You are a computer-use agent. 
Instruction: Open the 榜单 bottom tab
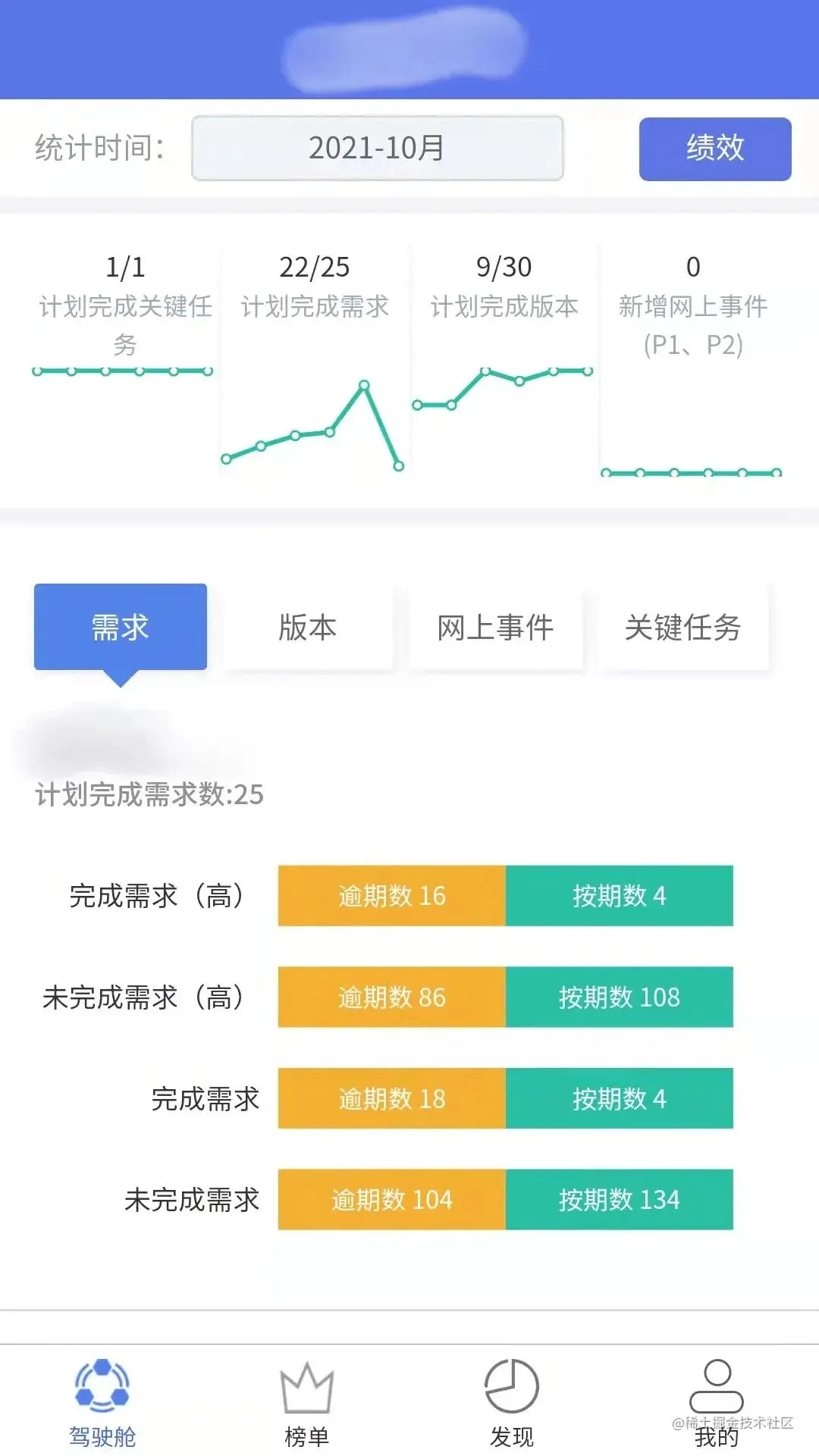(x=306, y=1402)
